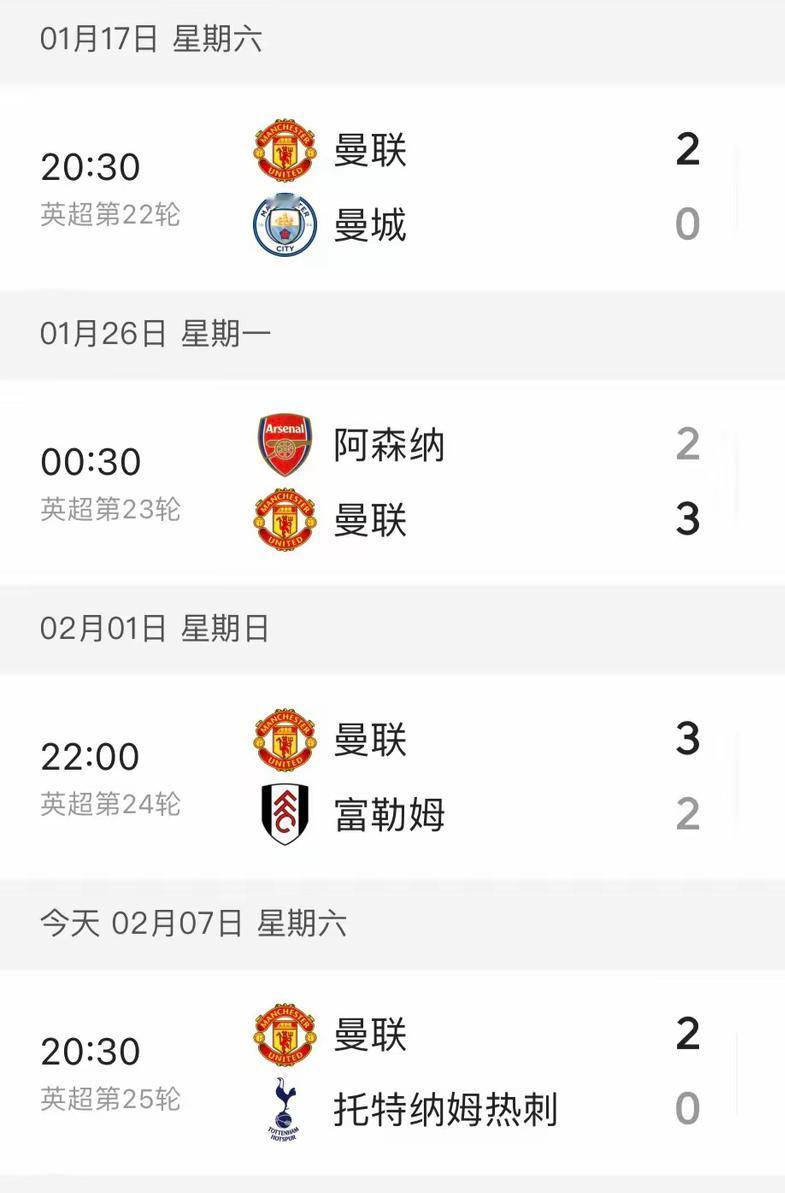View the 曼联 vs 富勒姆 round 24 match
The image size is (785, 1193).
click(x=392, y=776)
